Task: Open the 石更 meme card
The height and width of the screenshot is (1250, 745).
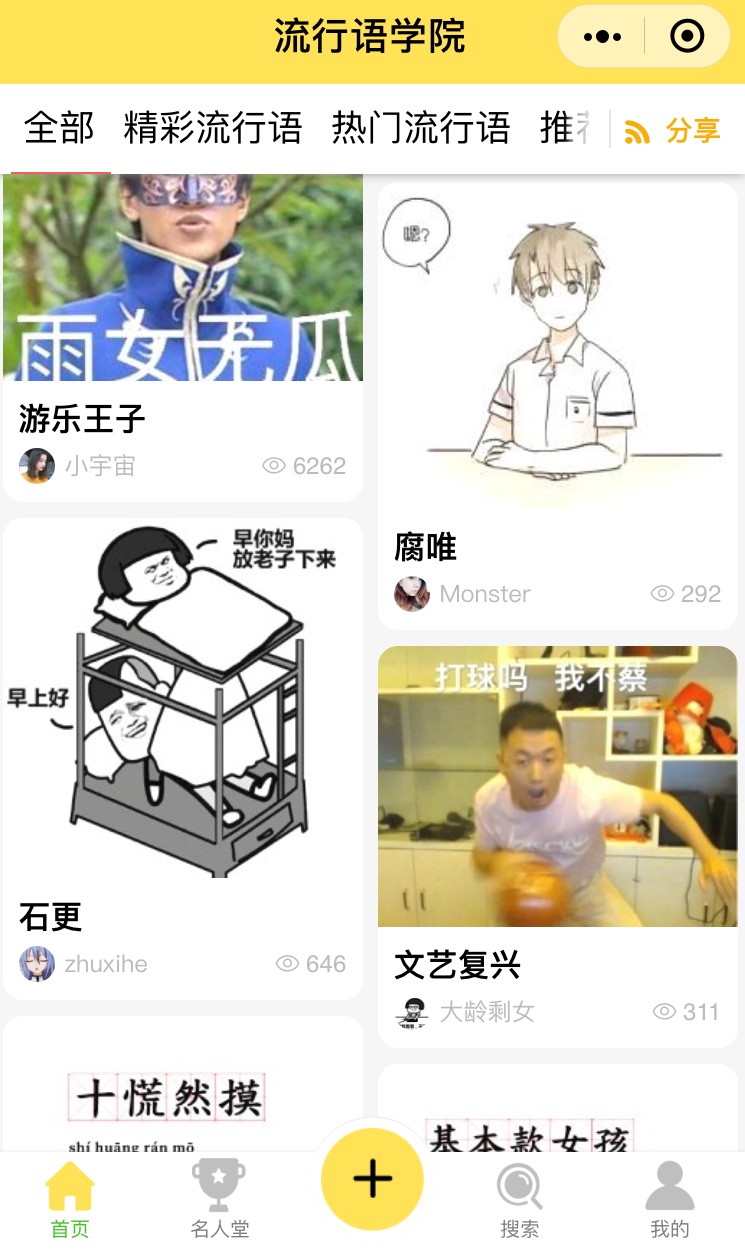Action: [x=183, y=759]
